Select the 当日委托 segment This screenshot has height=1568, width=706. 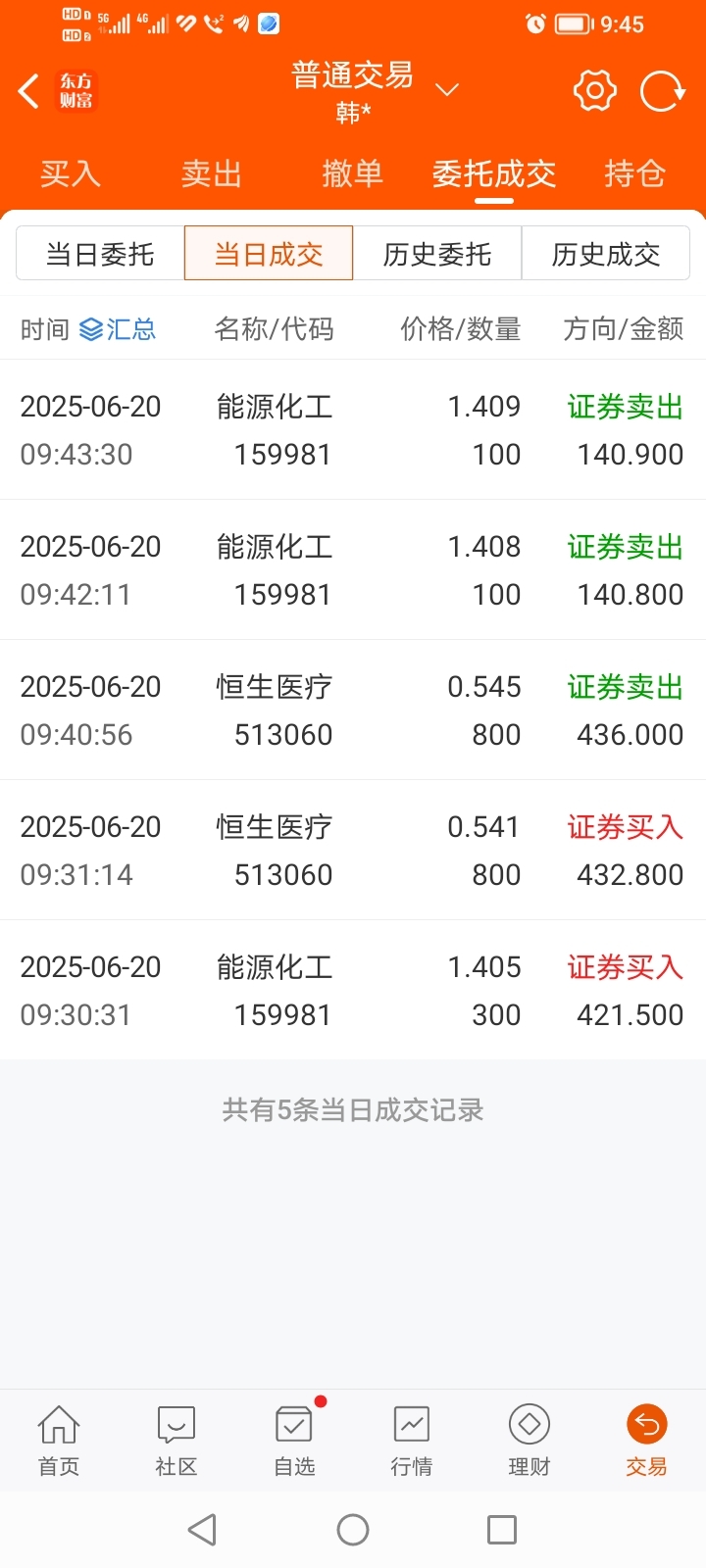[100, 254]
